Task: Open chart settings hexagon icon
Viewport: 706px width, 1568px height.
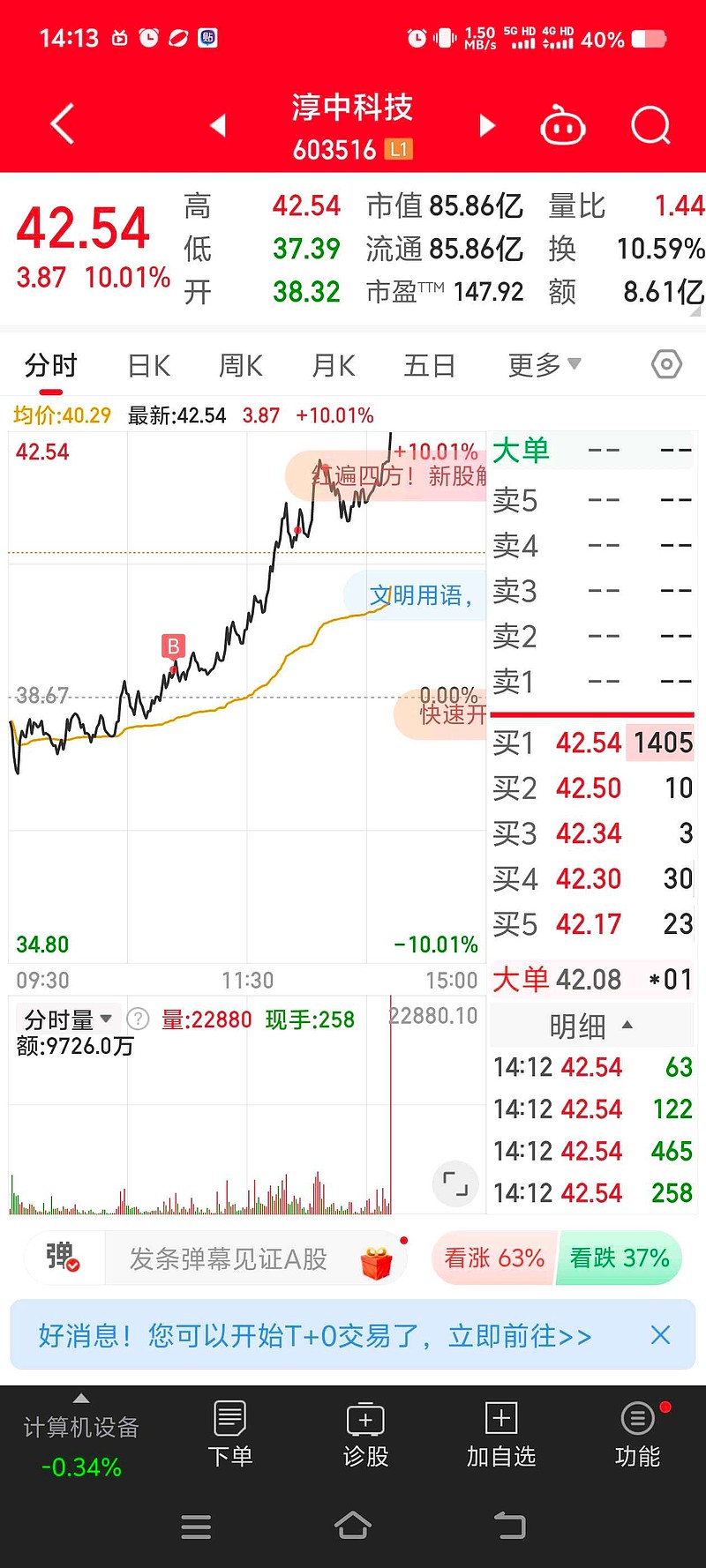Action: [x=666, y=364]
